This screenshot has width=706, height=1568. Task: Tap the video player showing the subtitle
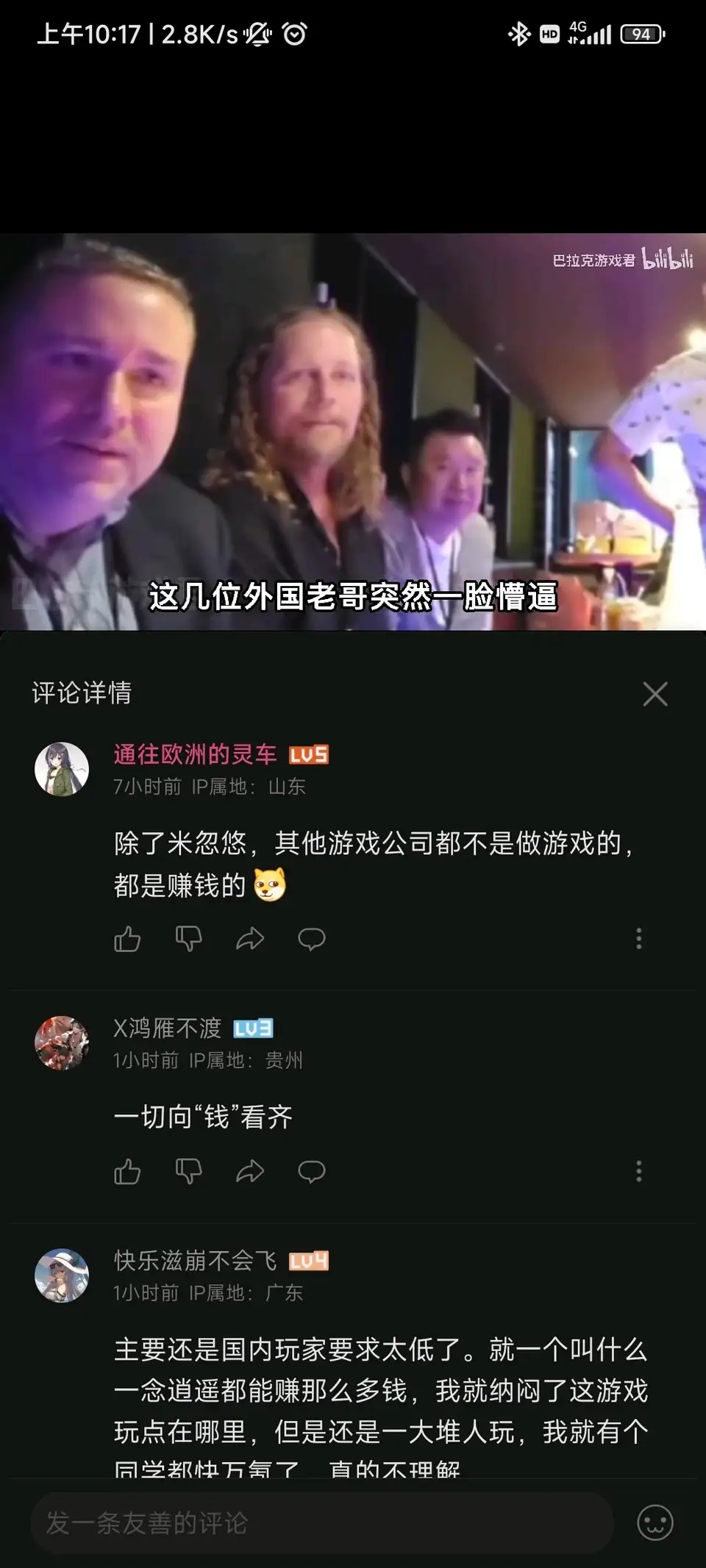point(353,432)
